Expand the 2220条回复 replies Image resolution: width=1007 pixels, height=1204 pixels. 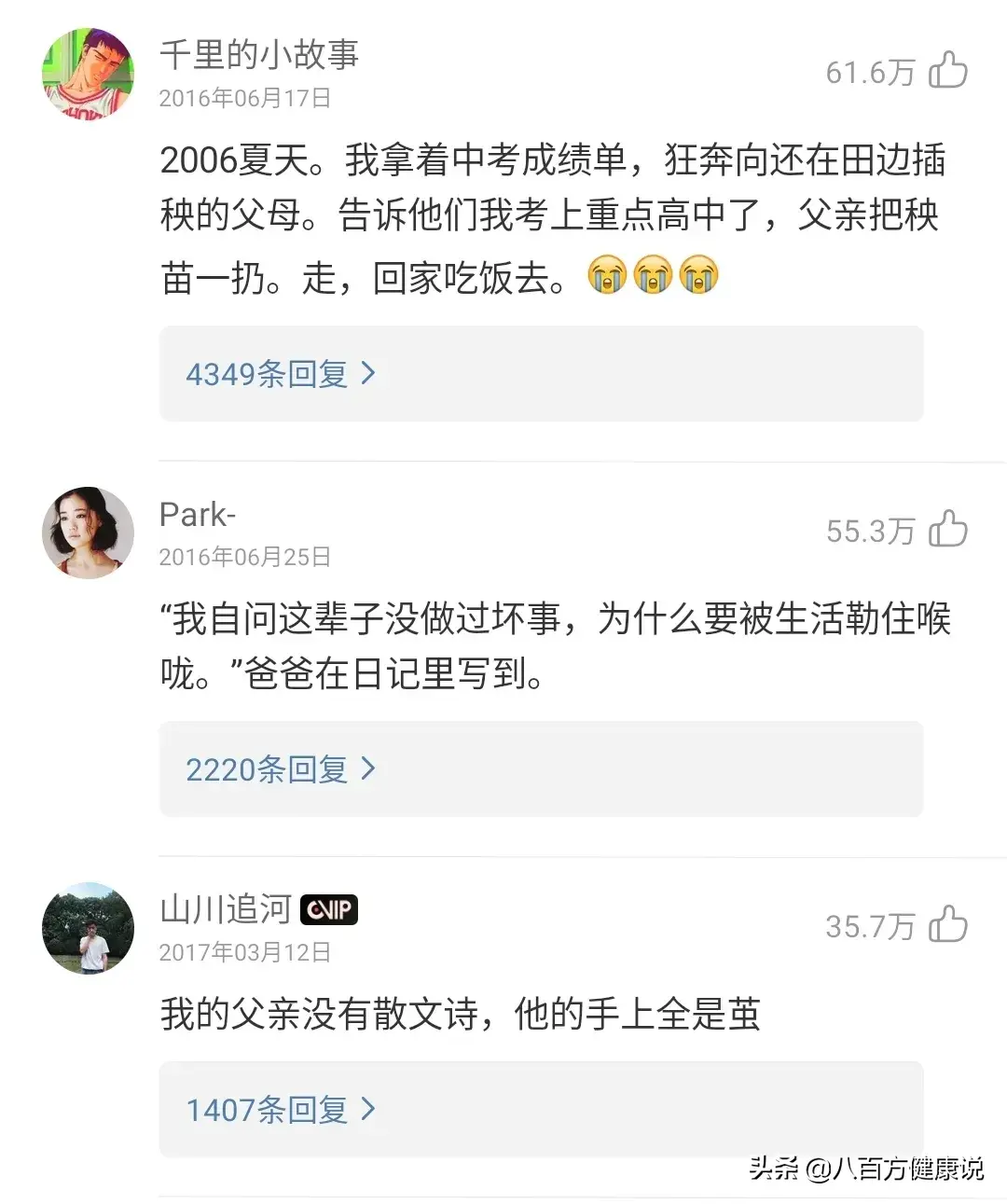coord(280,769)
